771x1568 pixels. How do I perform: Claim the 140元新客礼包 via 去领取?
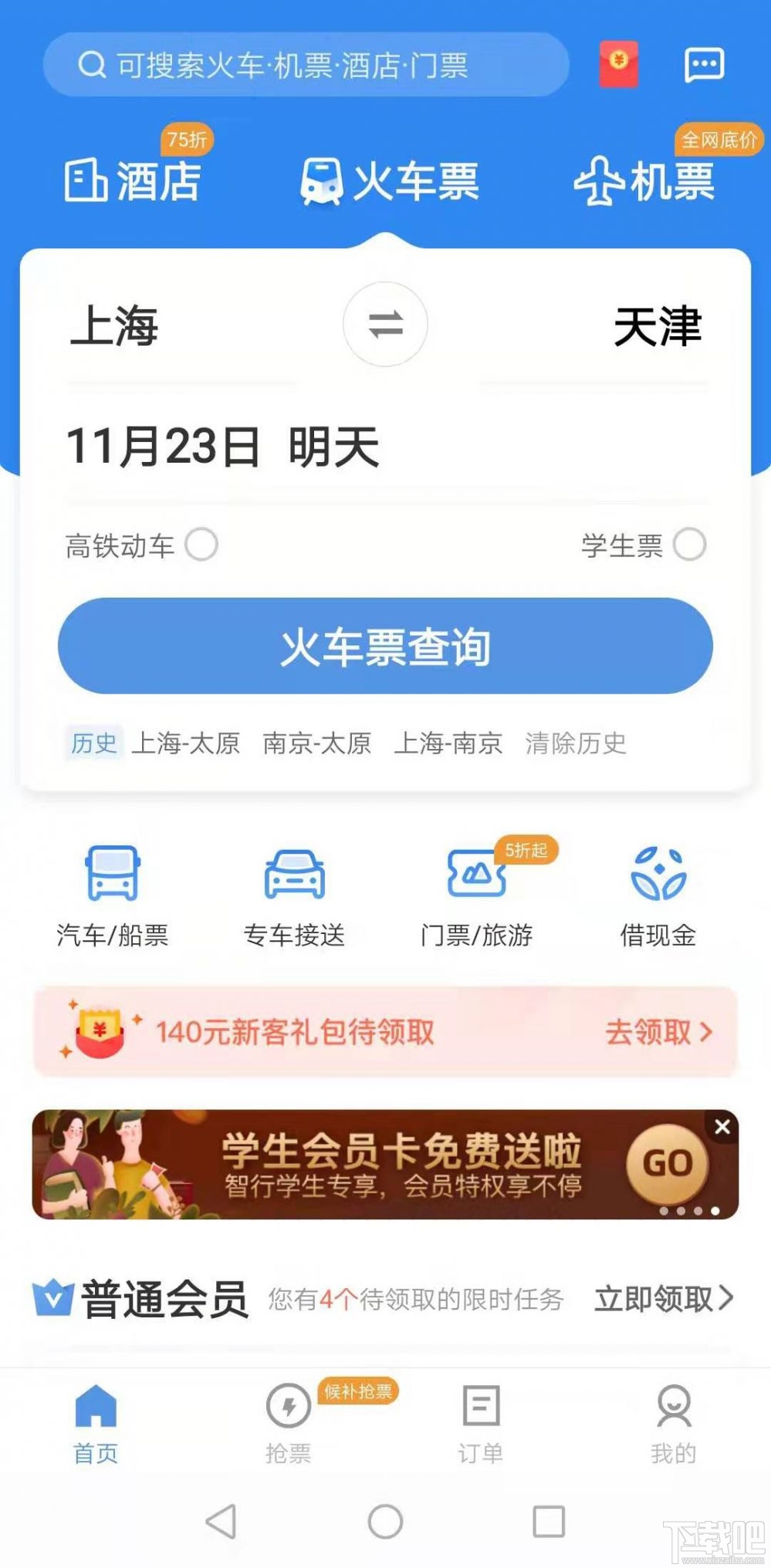tap(658, 1031)
